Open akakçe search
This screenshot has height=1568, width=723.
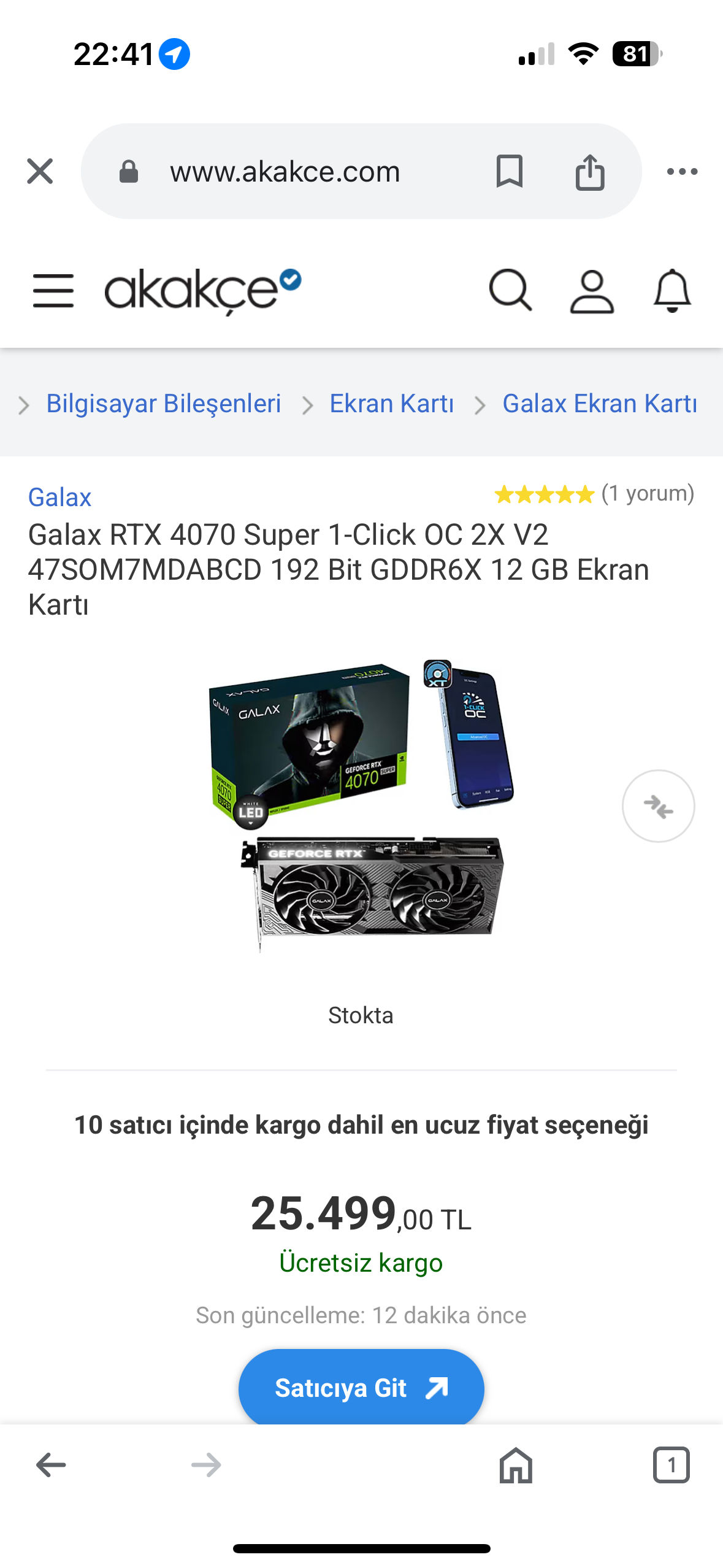tap(510, 291)
